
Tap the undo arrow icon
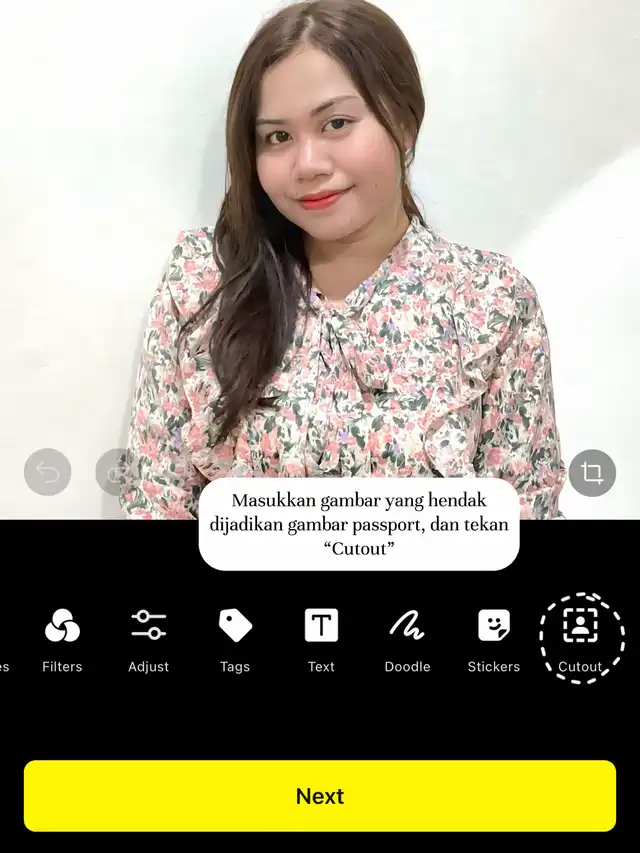48,472
